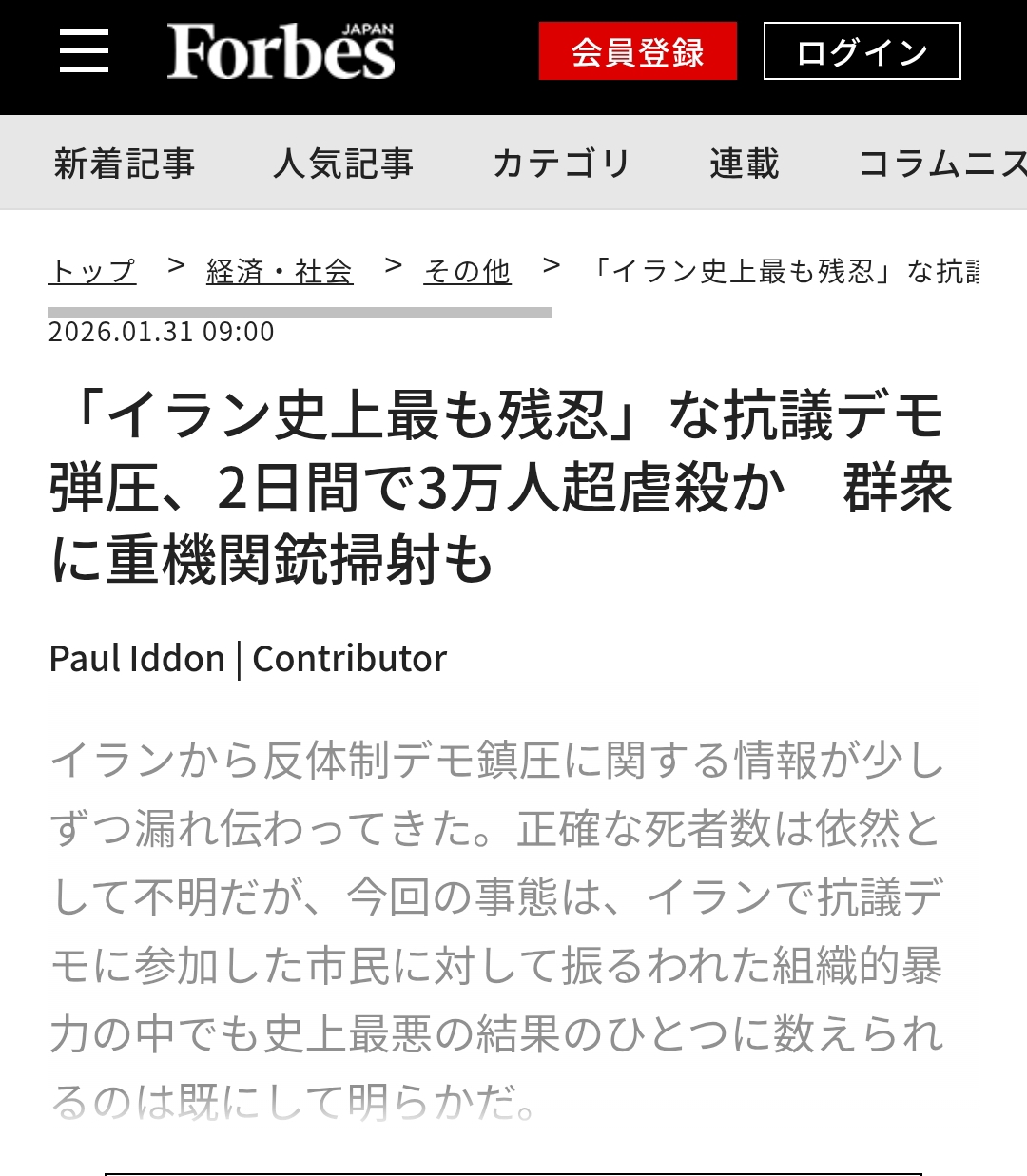This screenshot has width=1027, height=1176.
Task: Open the hamburger menu
Action: (84, 51)
